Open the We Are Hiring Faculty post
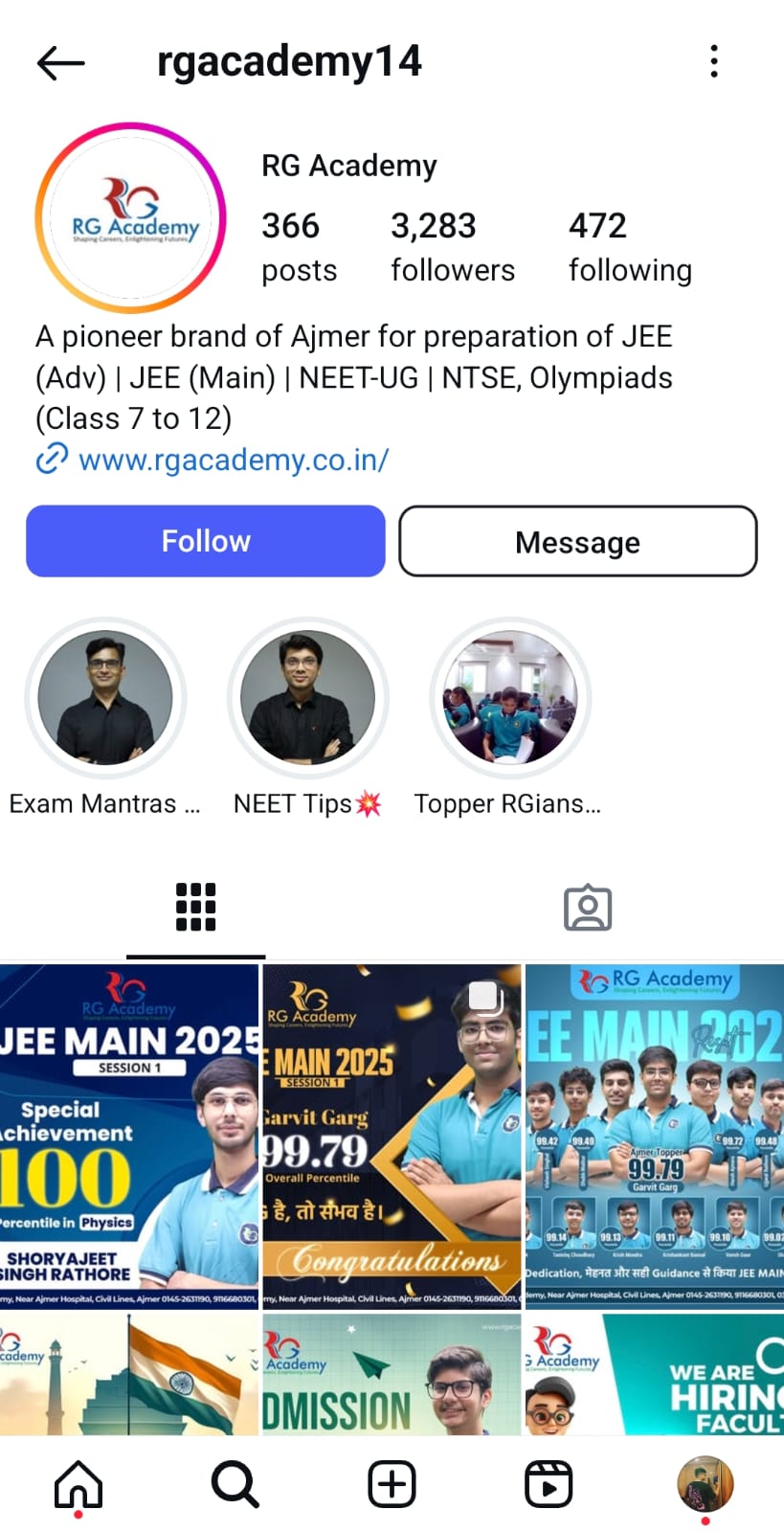This screenshot has height=1532, width=784. click(655, 1374)
